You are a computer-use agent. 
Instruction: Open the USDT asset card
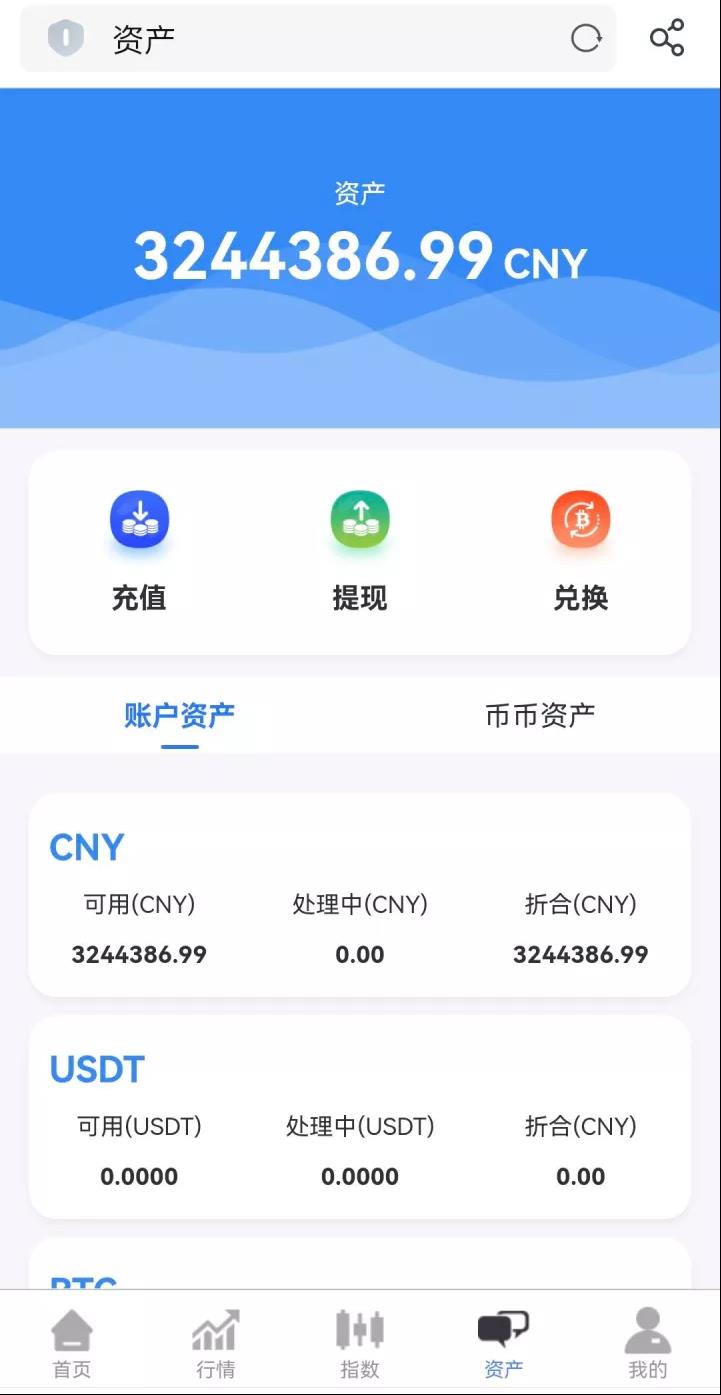click(360, 1117)
